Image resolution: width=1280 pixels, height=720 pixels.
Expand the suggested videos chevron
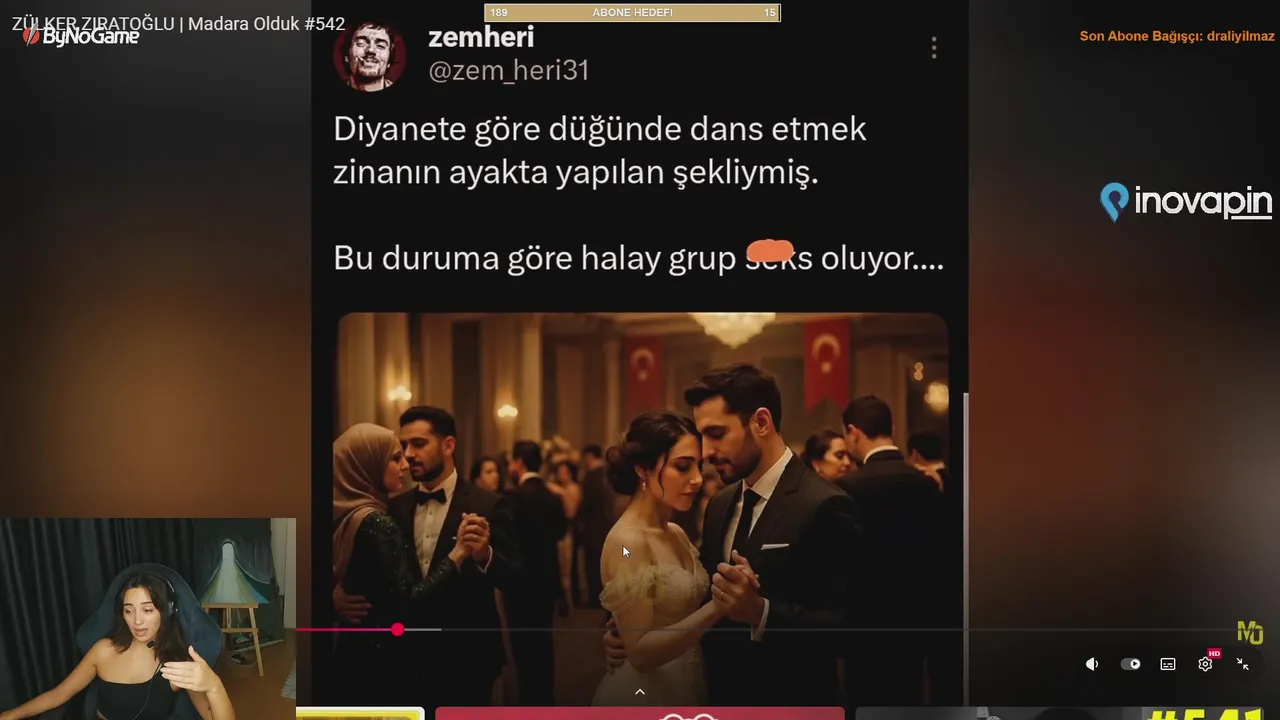[640, 692]
